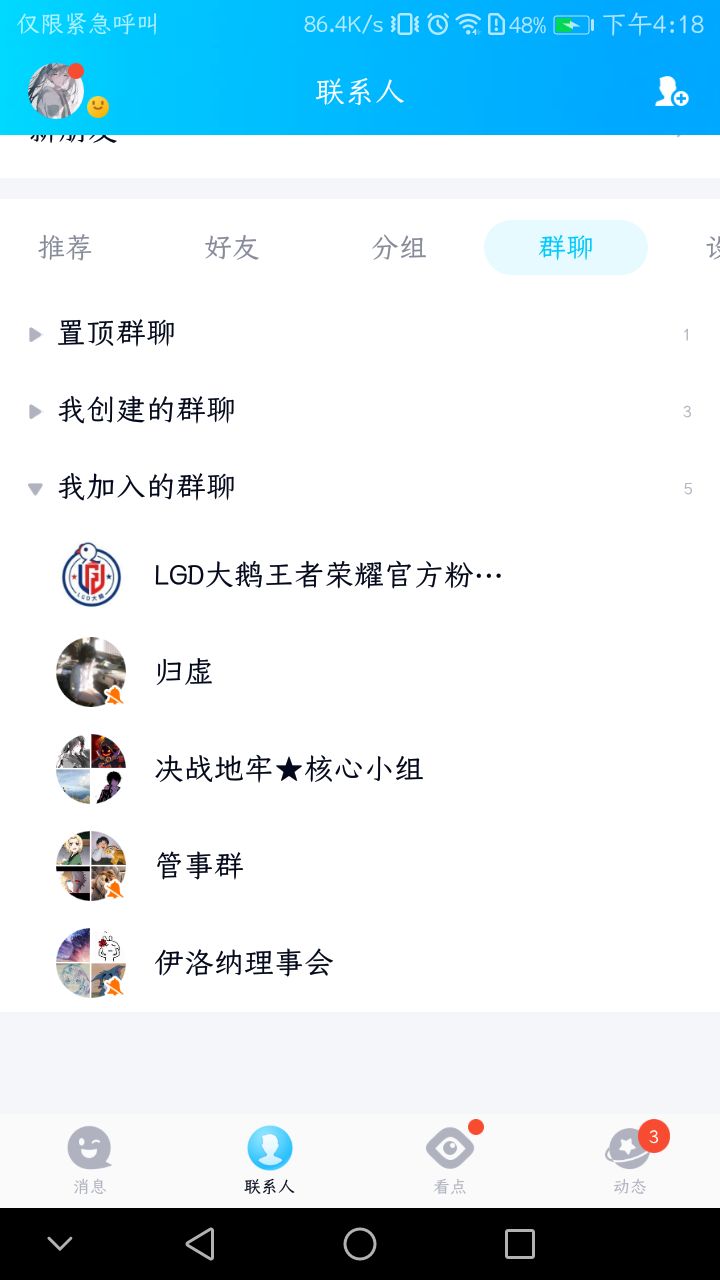Select the 群聊 tab
This screenshot has height=1280, width=720.
566,247
